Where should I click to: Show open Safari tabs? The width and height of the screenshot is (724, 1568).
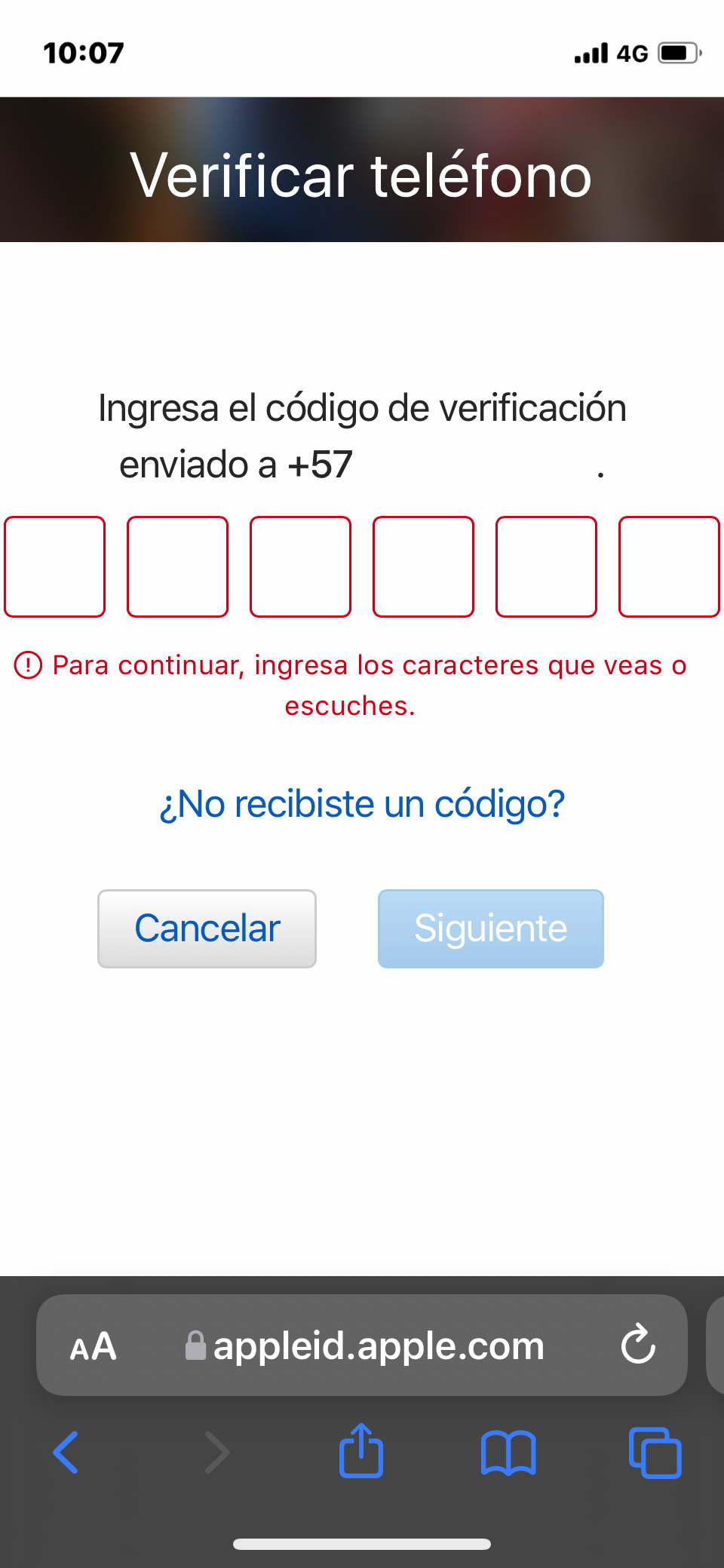point(655,1452)
